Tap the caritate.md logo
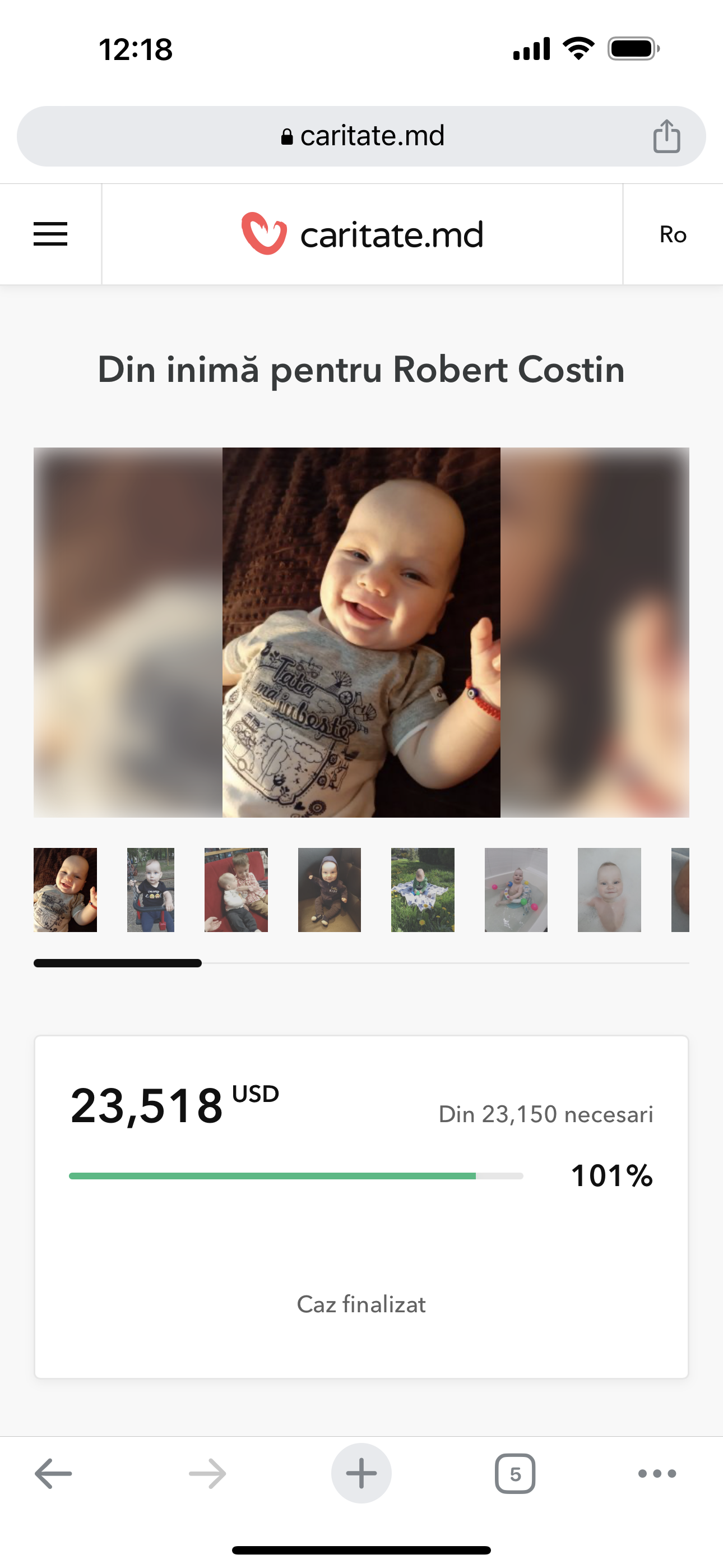Viewport: 723px width, 1568px height. pyautogui.click(x=362, y=234)
